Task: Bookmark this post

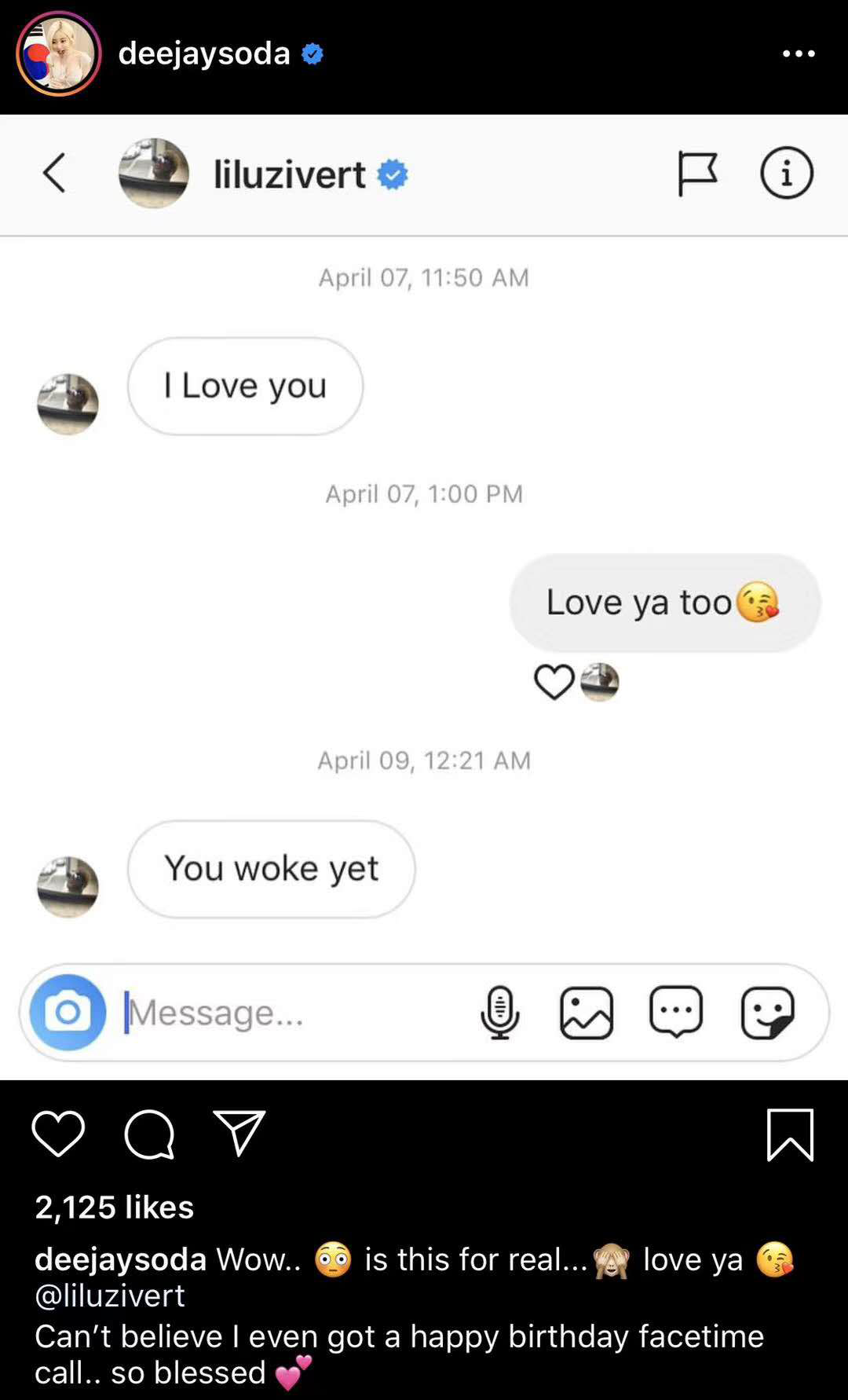Action: coord(790,1134)
